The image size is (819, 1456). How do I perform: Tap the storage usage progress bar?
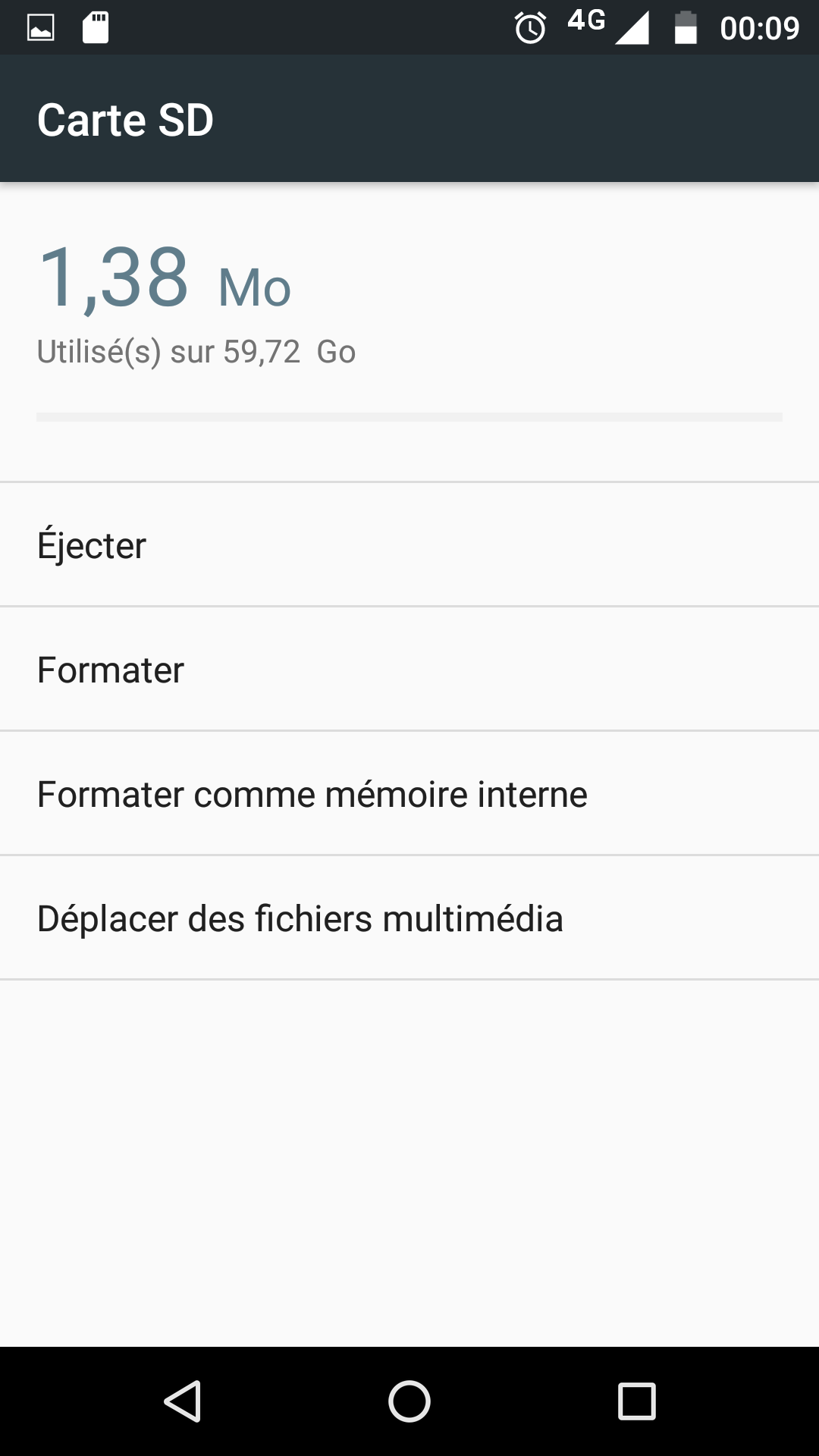coord(409,416)
